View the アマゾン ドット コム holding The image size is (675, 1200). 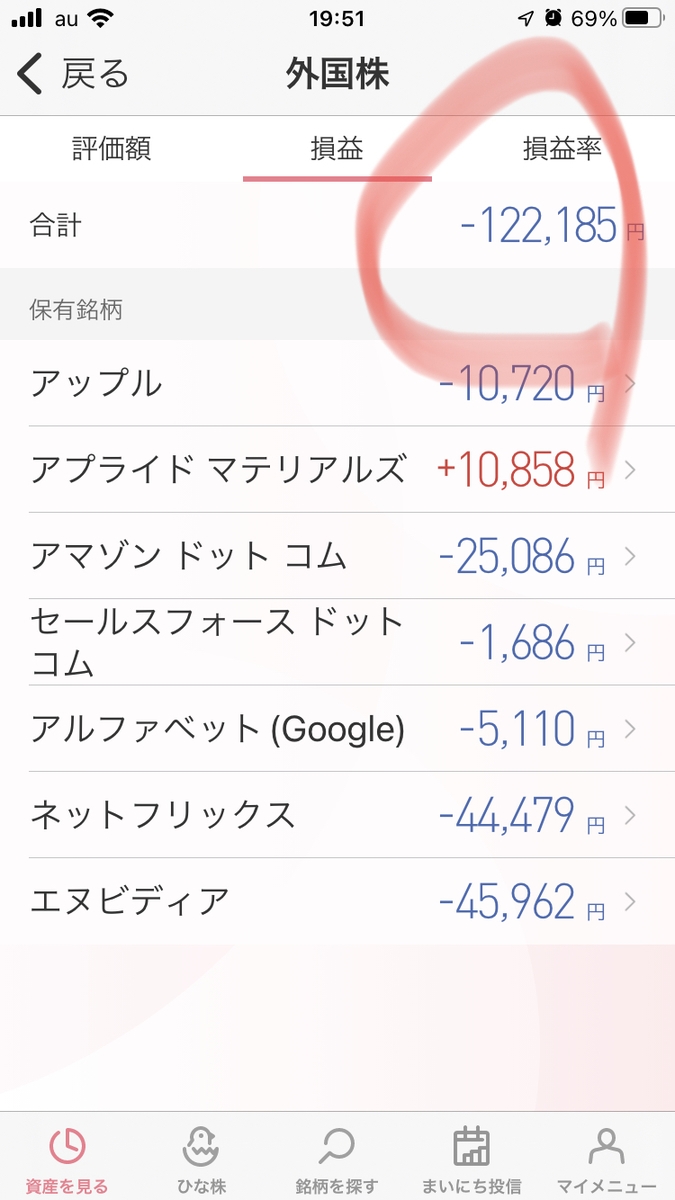337,556
